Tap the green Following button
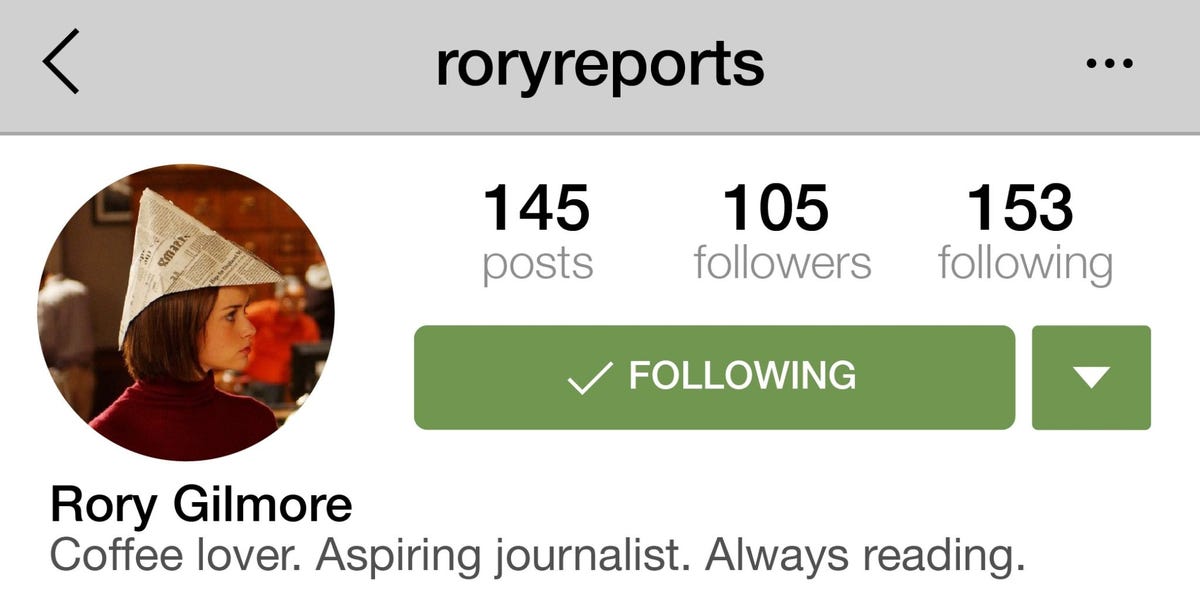This screenshot has height=600, width=1200. (x=714, y=377)
